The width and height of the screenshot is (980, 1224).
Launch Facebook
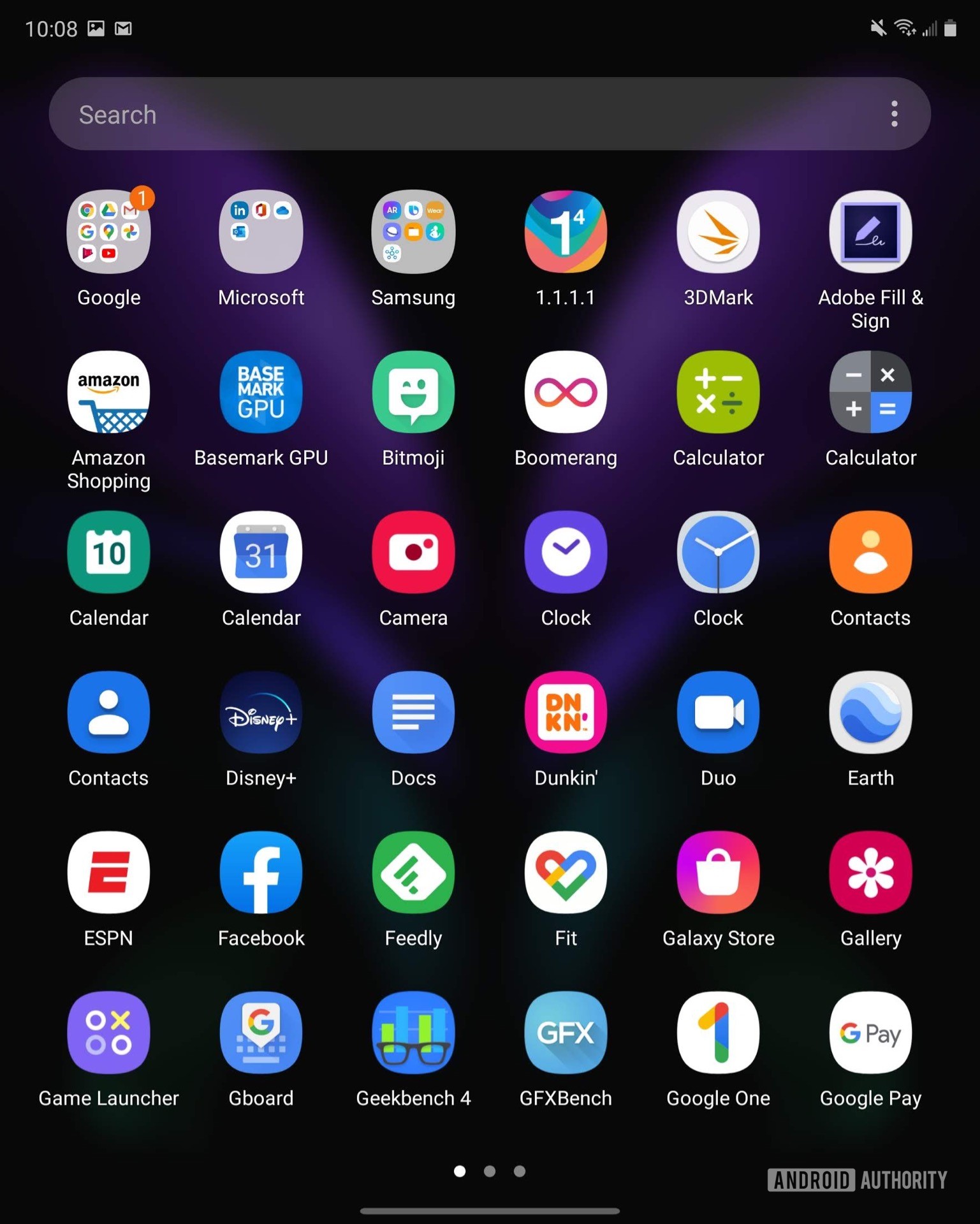pos(261,872)
